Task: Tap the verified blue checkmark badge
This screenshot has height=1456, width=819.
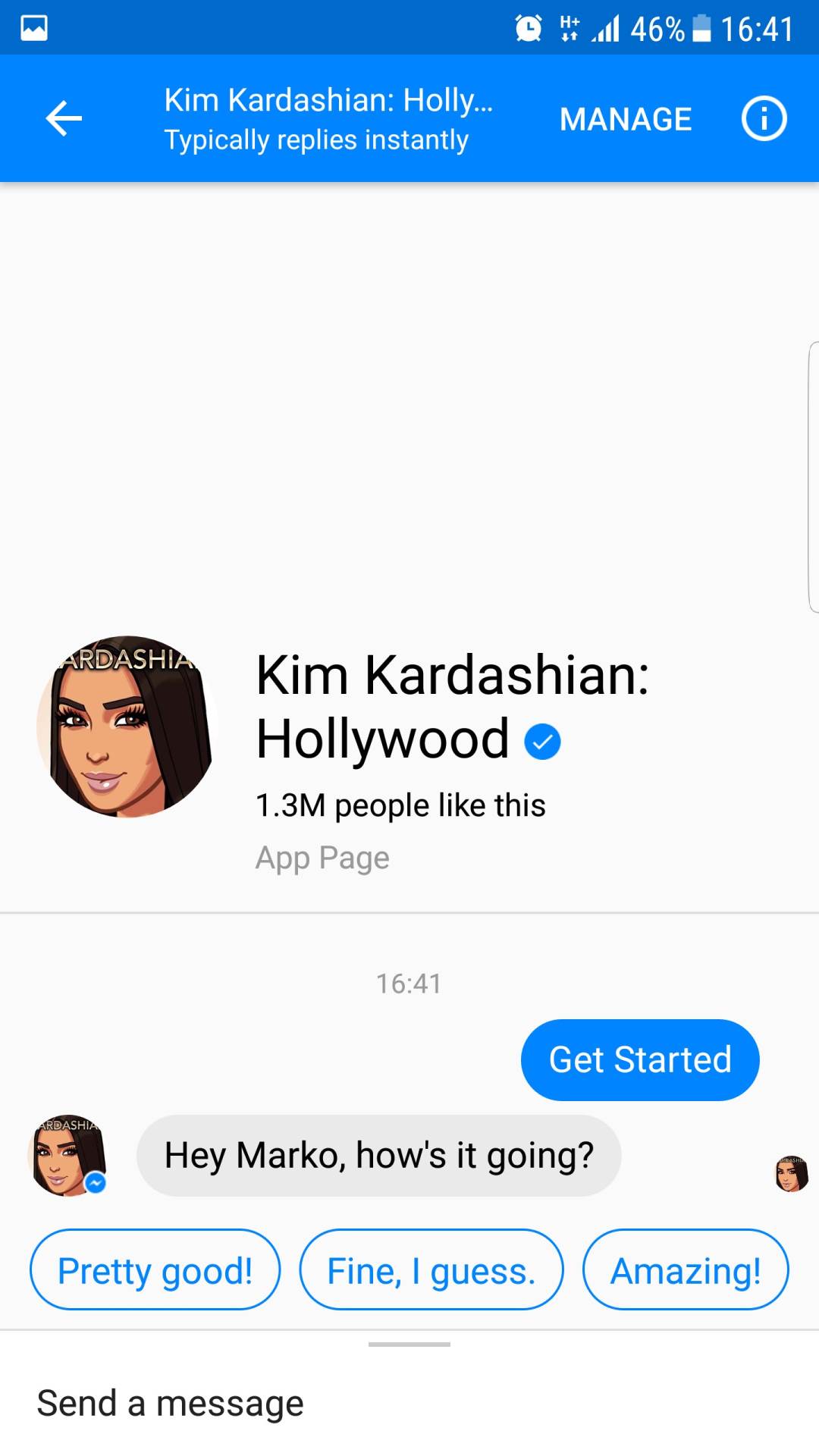Action: 541,740
